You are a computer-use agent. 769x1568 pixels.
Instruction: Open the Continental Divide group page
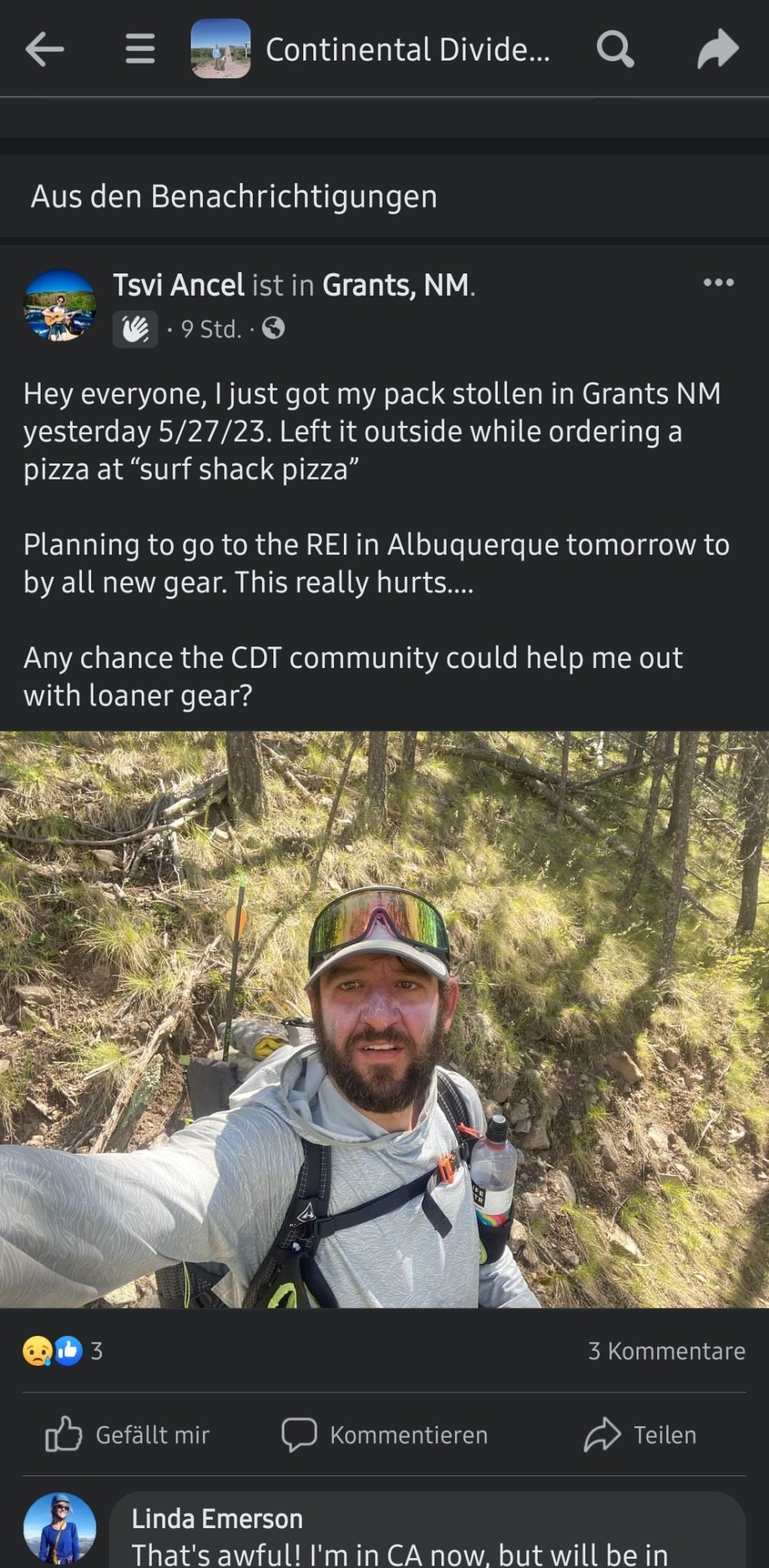(407, 50)
